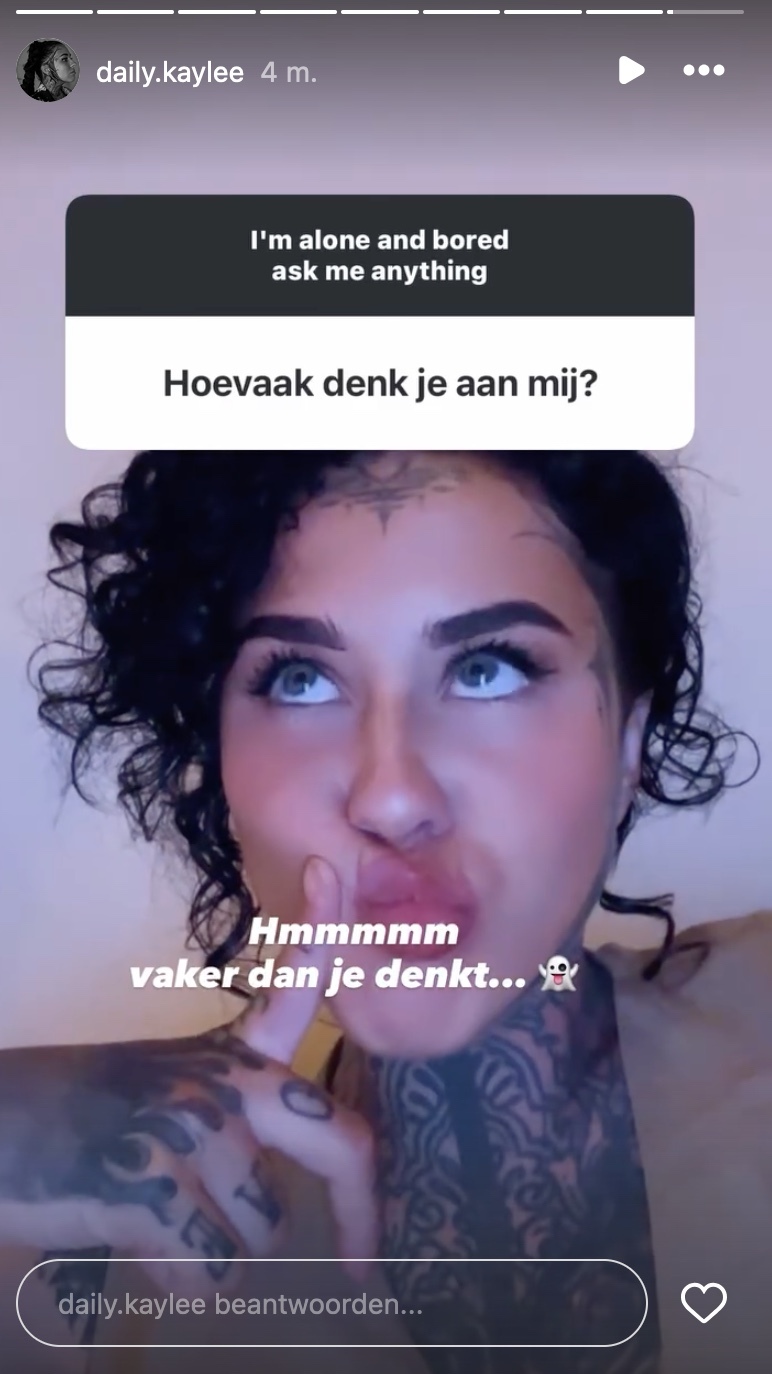The width and height of the screenshot is (772, 1374).
Task: Tap the reply field to daily.kaylee
Action: [x=331, y=1303]
